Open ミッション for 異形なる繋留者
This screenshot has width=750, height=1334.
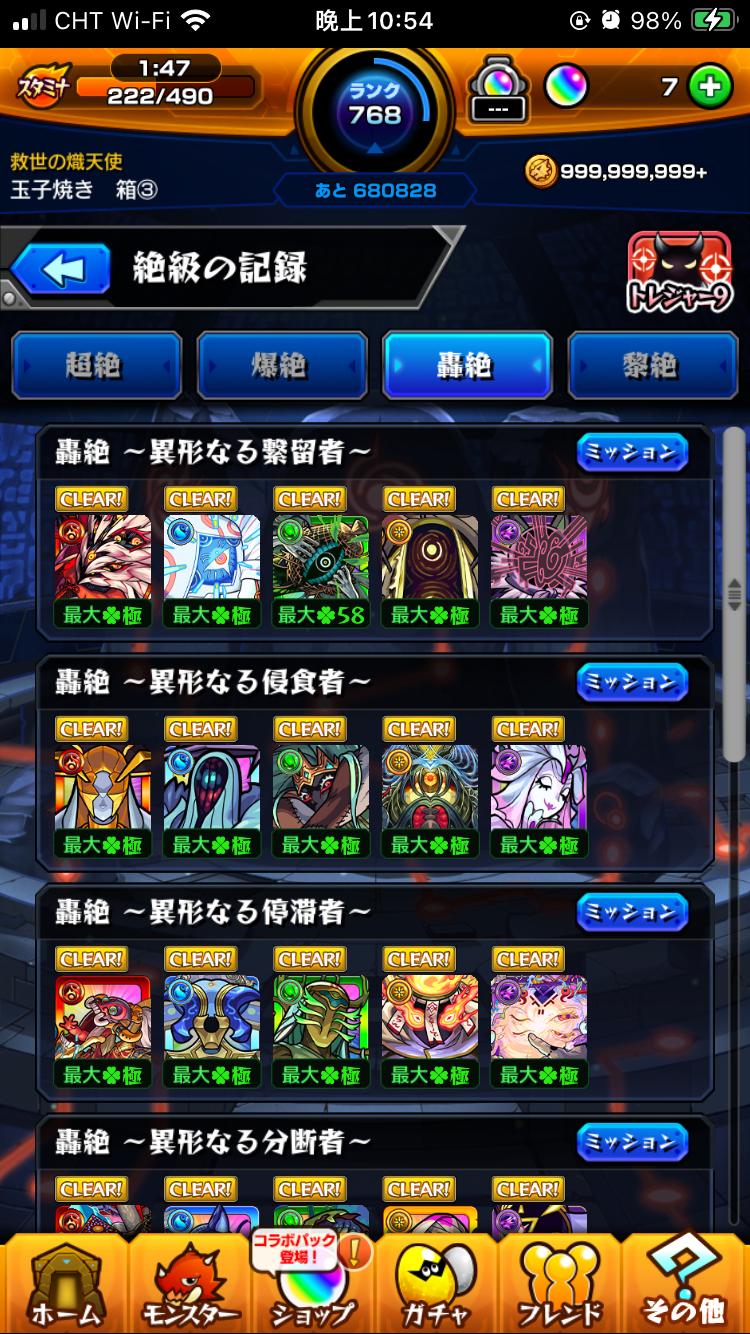[x=632, y=453]
